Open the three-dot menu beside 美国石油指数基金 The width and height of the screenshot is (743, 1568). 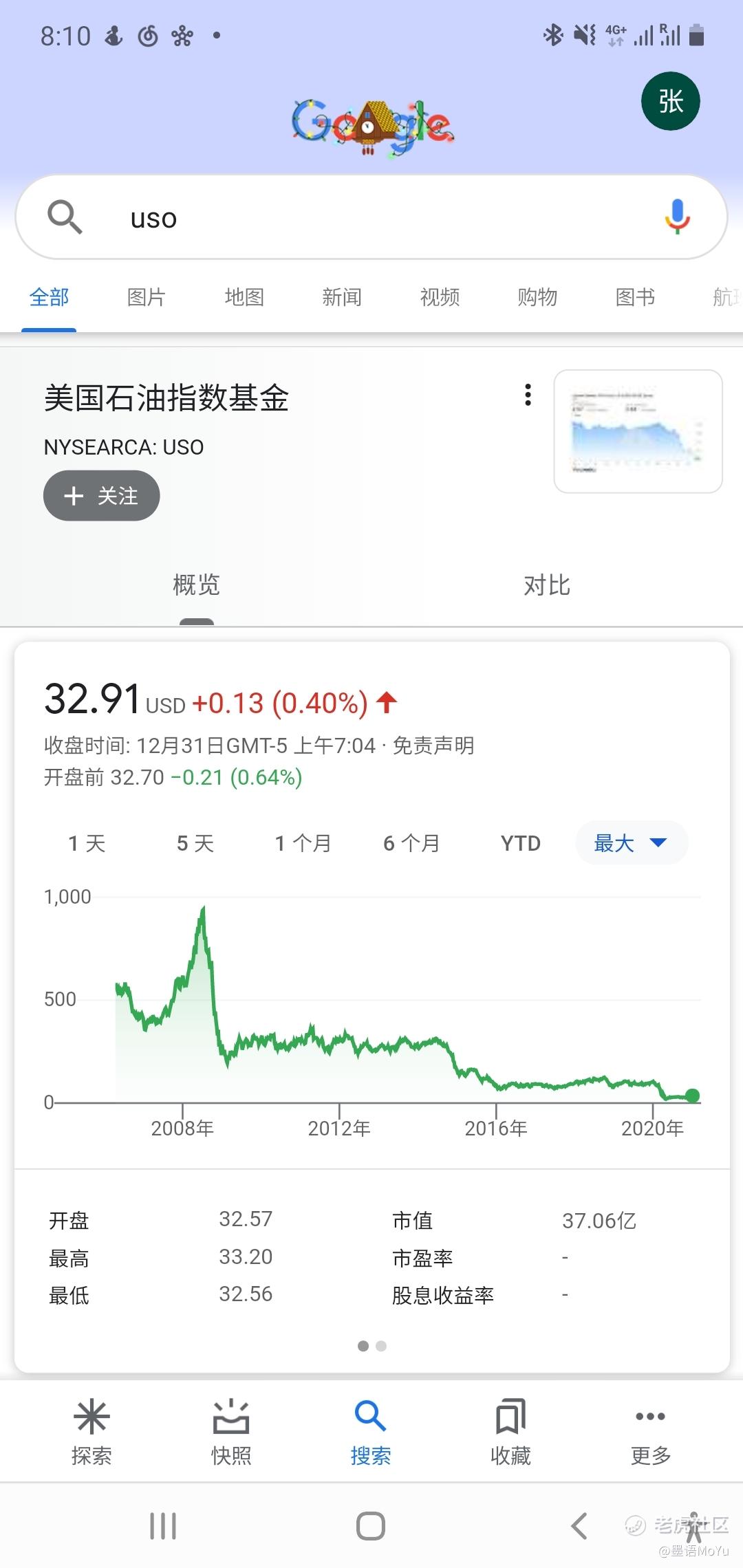pos(528,395)
